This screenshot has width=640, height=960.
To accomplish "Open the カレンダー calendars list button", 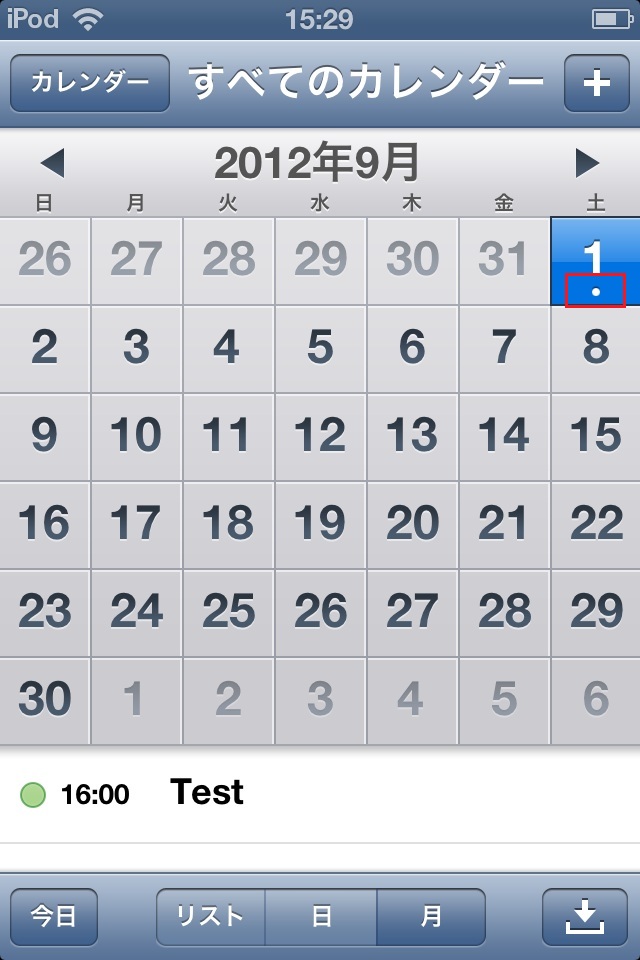I will (x=89, y=83).
